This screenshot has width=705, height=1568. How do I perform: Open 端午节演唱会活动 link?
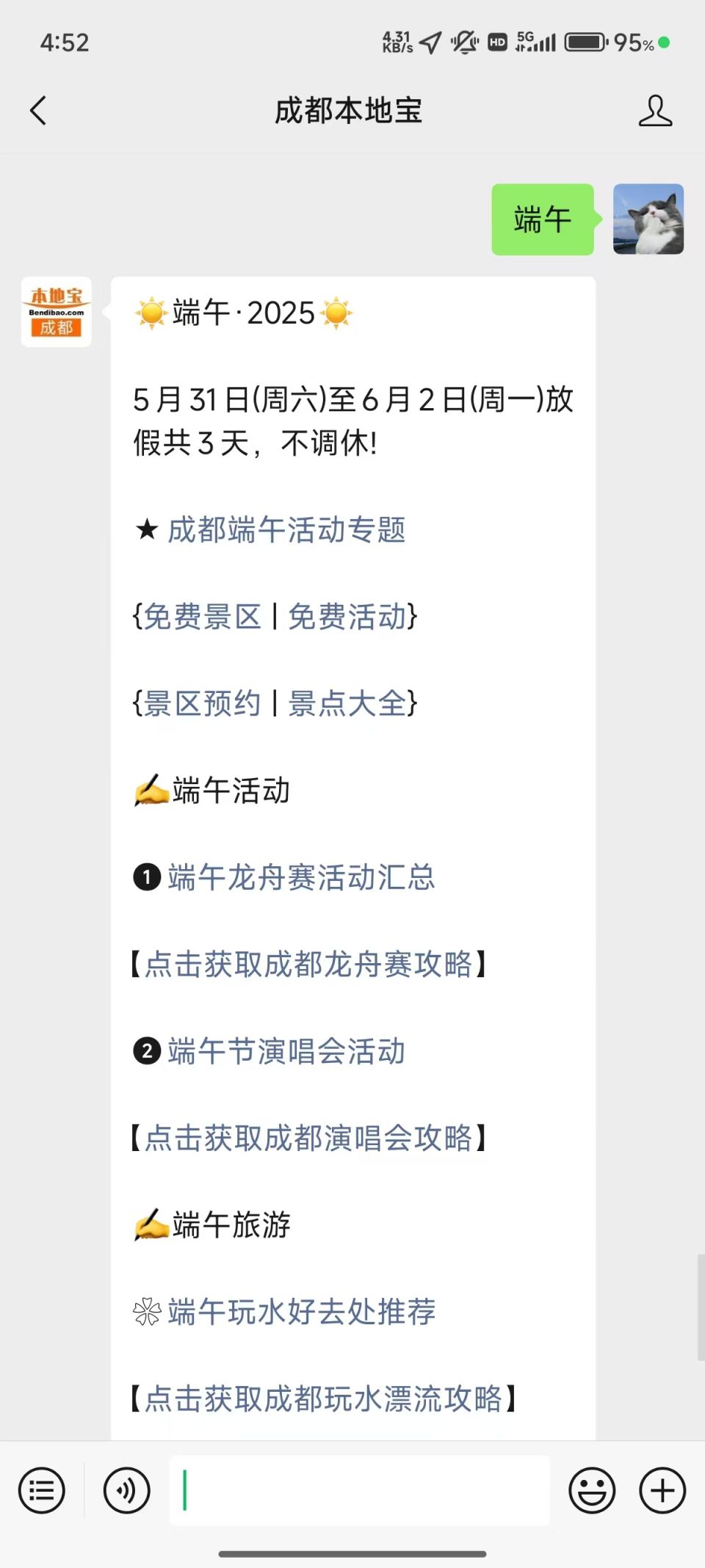point(286,1051)
